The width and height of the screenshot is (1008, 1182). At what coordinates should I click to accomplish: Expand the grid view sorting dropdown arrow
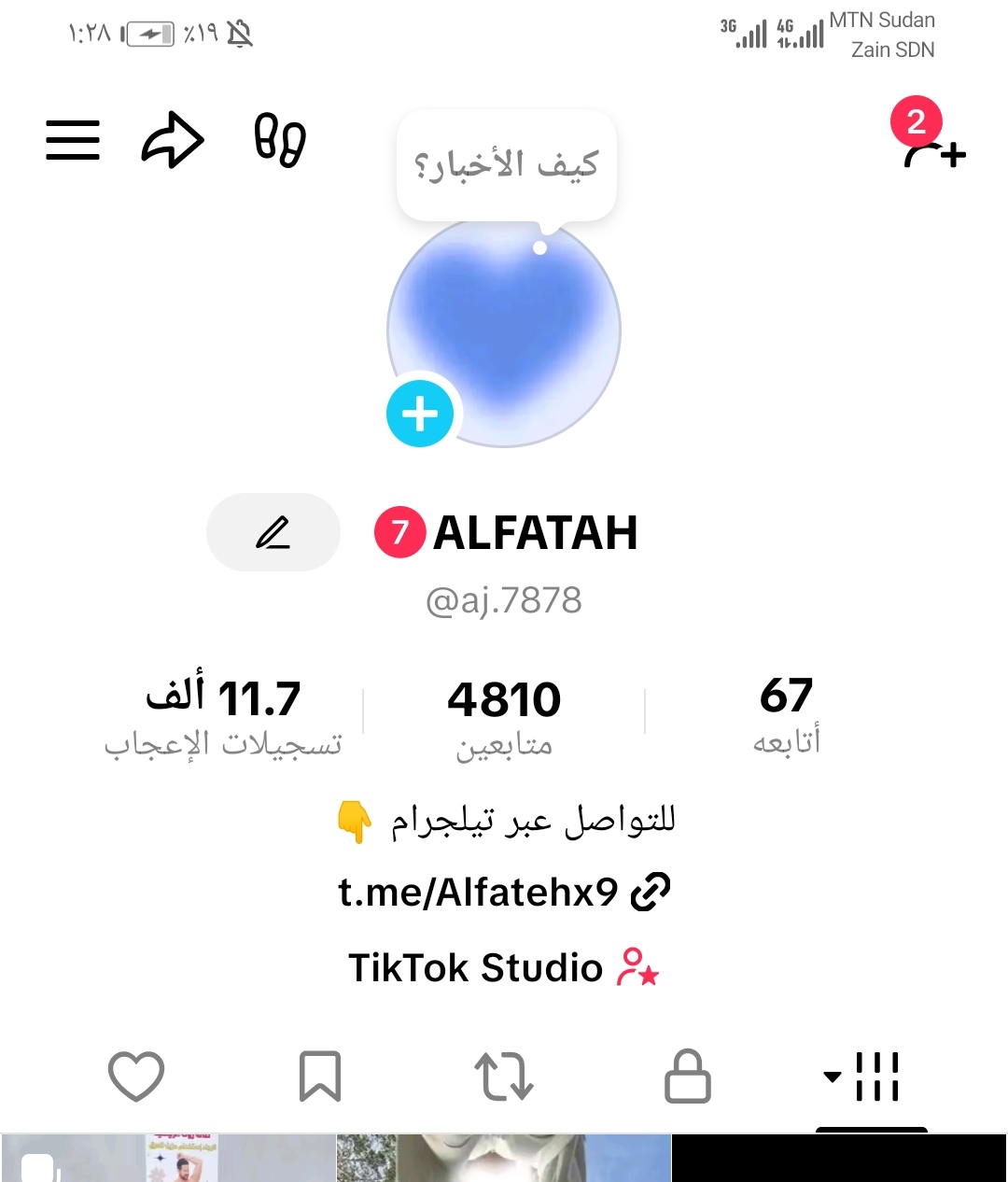[x=831, y=1076]
